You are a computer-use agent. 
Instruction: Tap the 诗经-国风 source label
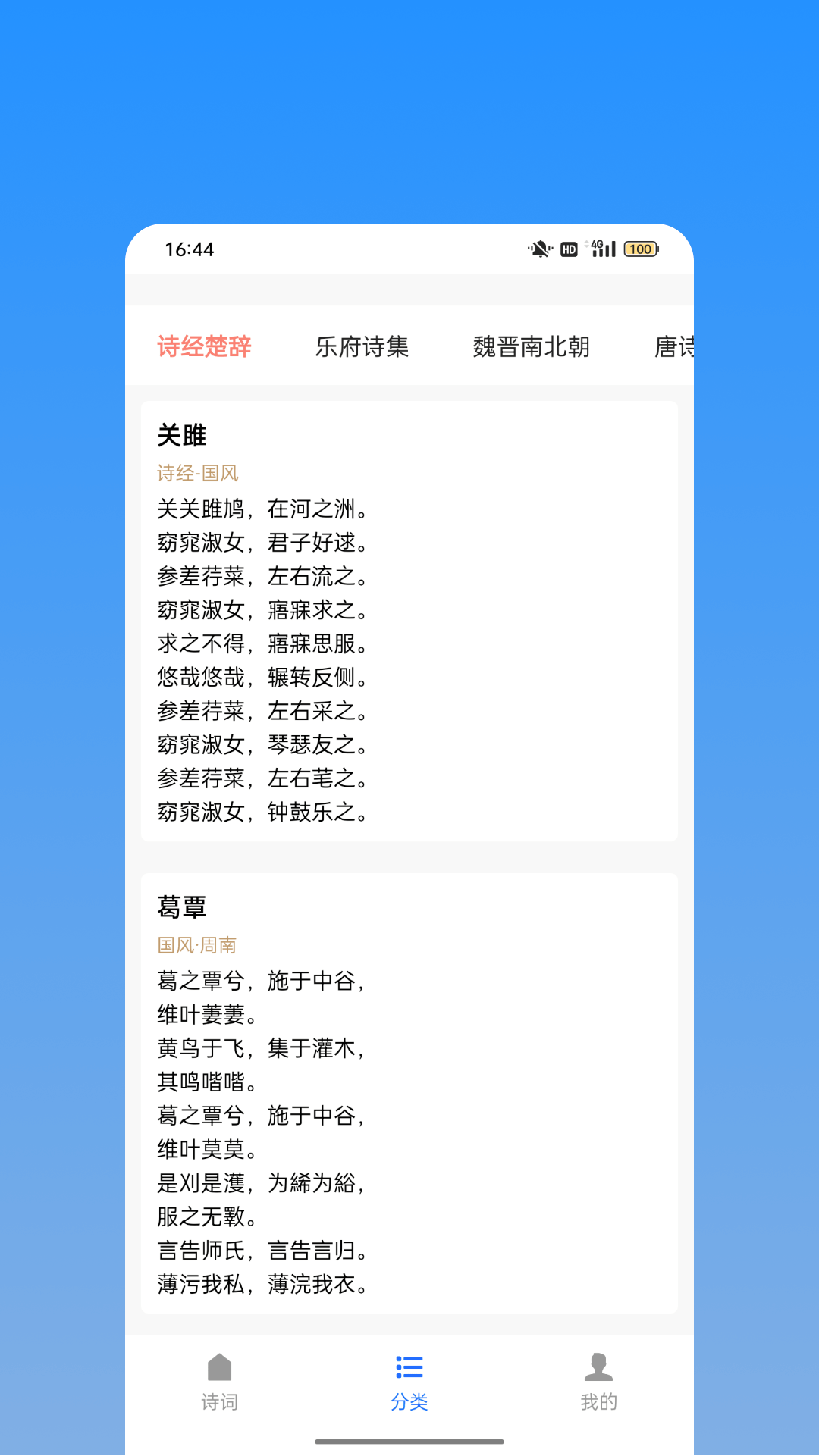point(196,472)
